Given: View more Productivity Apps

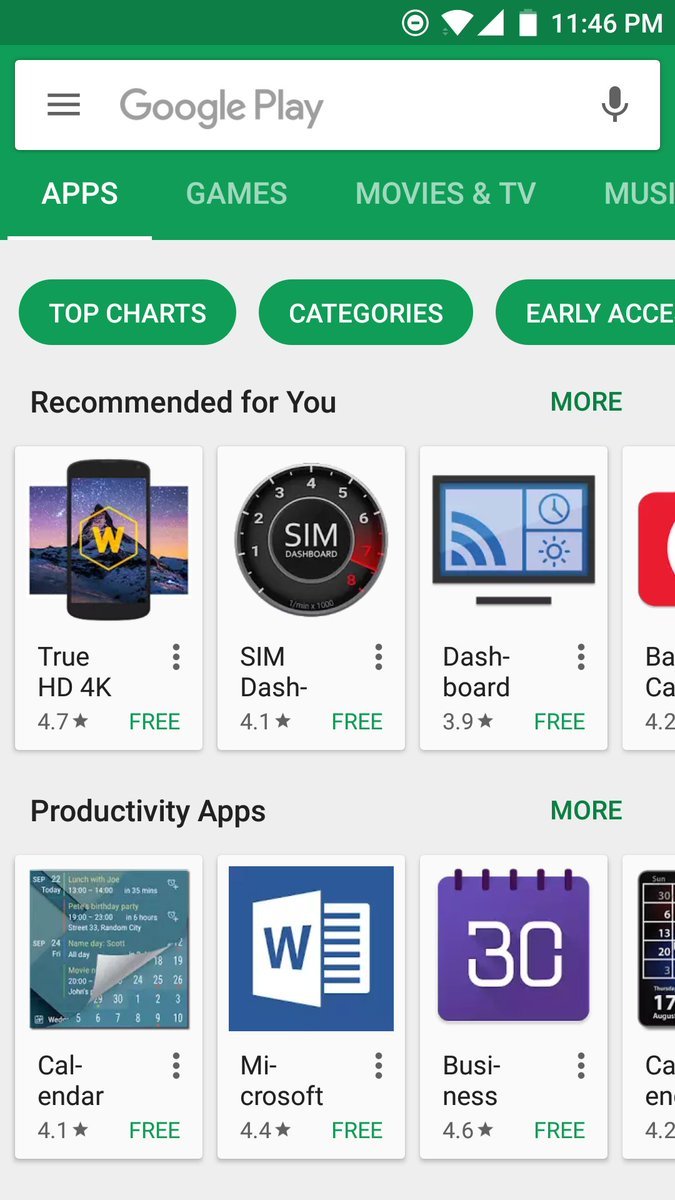Looking at the screenshot, I should coord(586,810).
